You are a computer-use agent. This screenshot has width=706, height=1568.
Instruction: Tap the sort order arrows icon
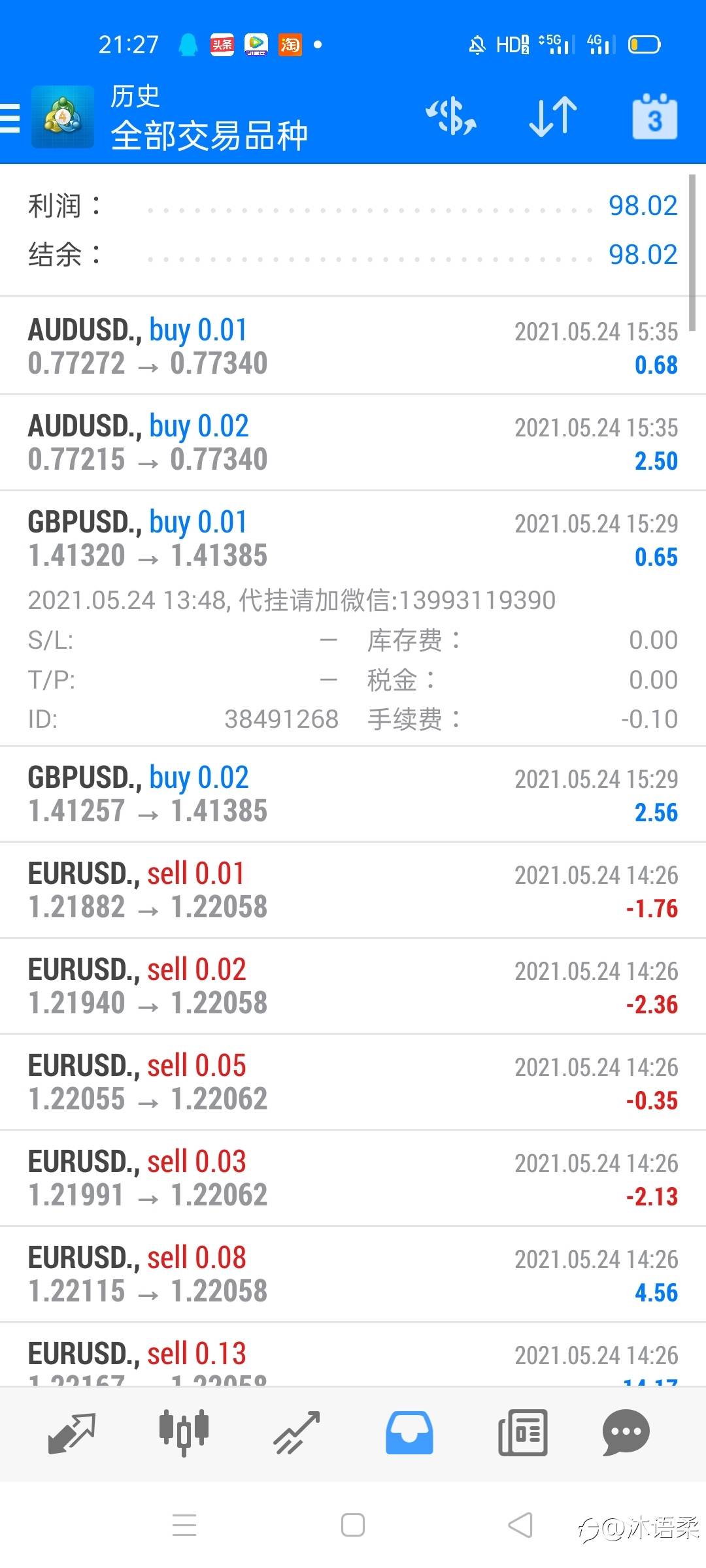point(553,117)
